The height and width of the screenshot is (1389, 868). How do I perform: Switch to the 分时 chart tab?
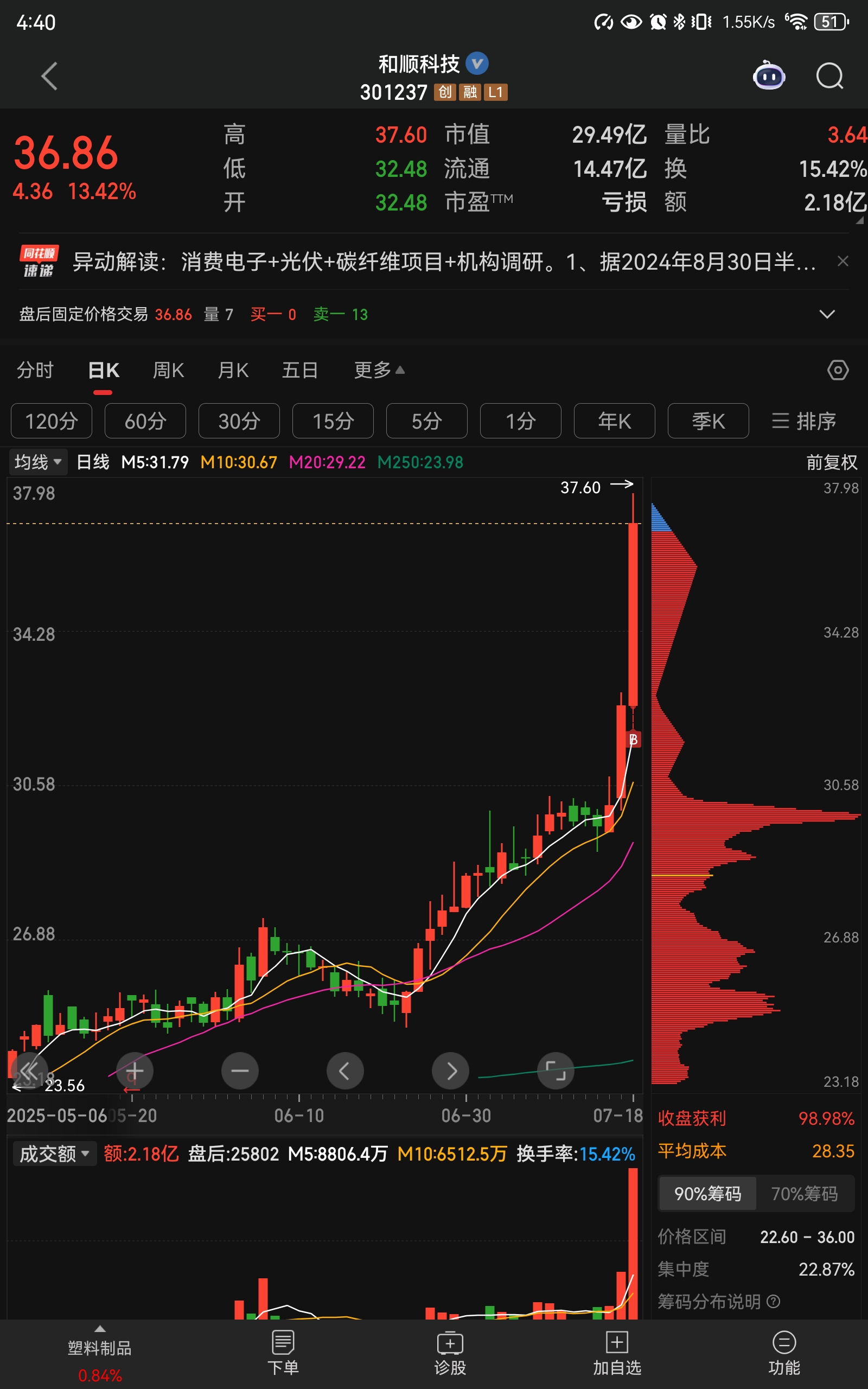34,371
